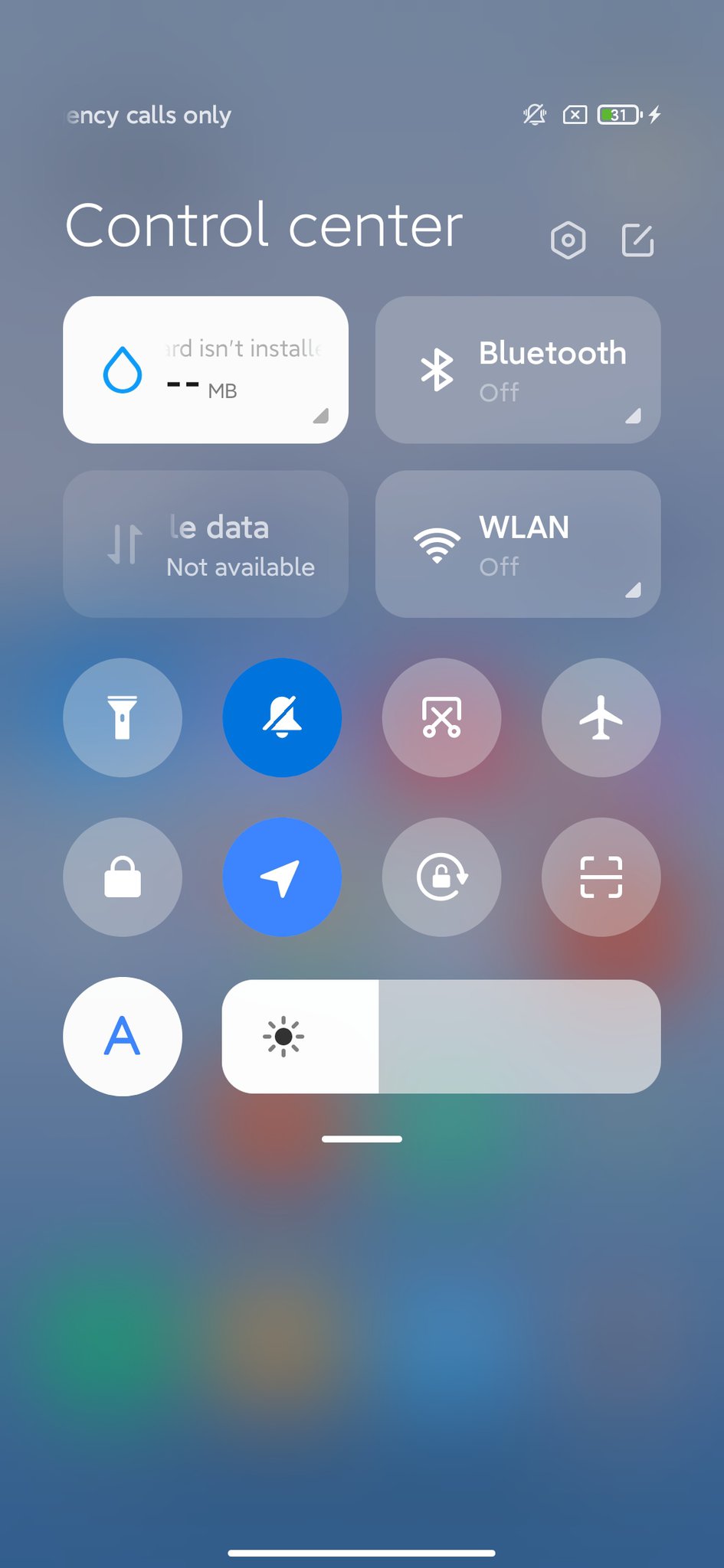Screen dimensions: 724x1568
Task: Expand Bluetooth options via corner arrow
Action: click(x=633, y=416)
